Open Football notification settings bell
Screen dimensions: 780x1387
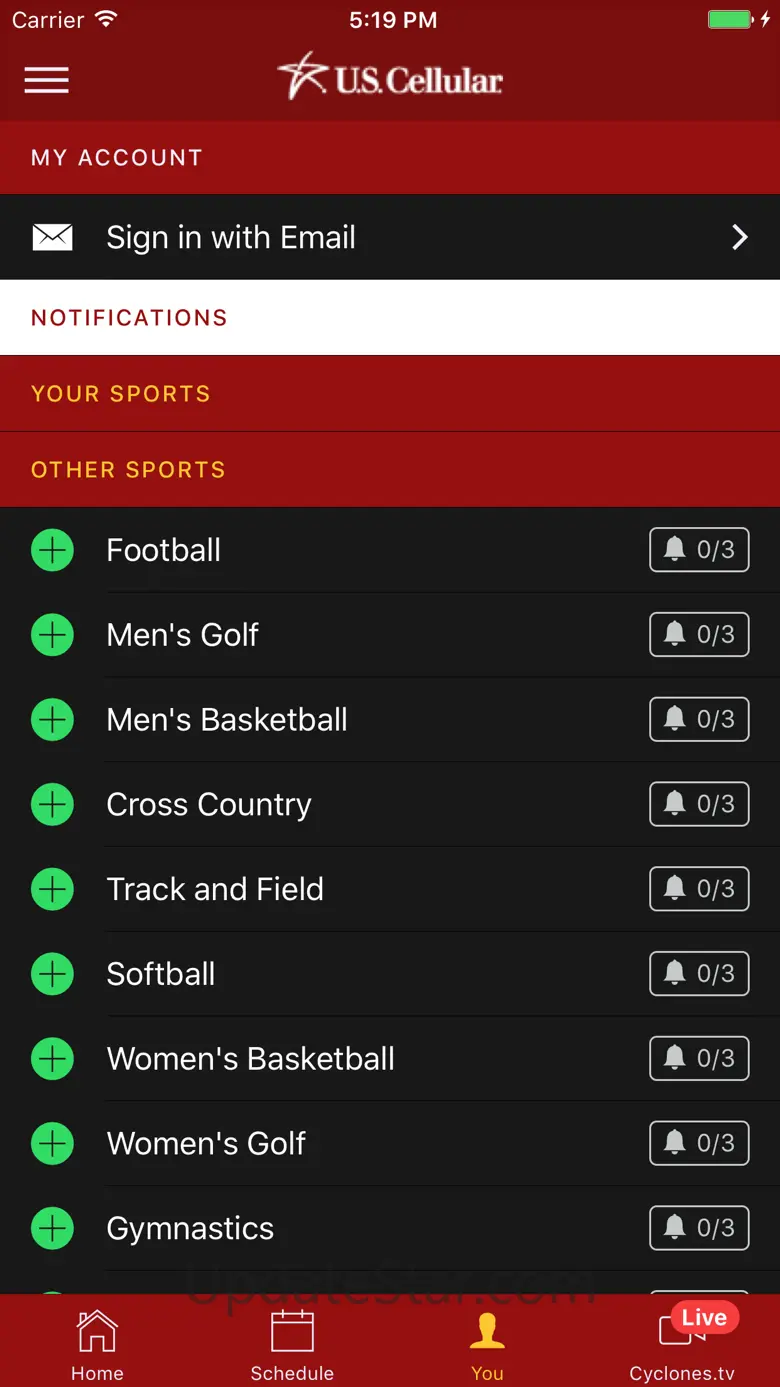(699, 550)
